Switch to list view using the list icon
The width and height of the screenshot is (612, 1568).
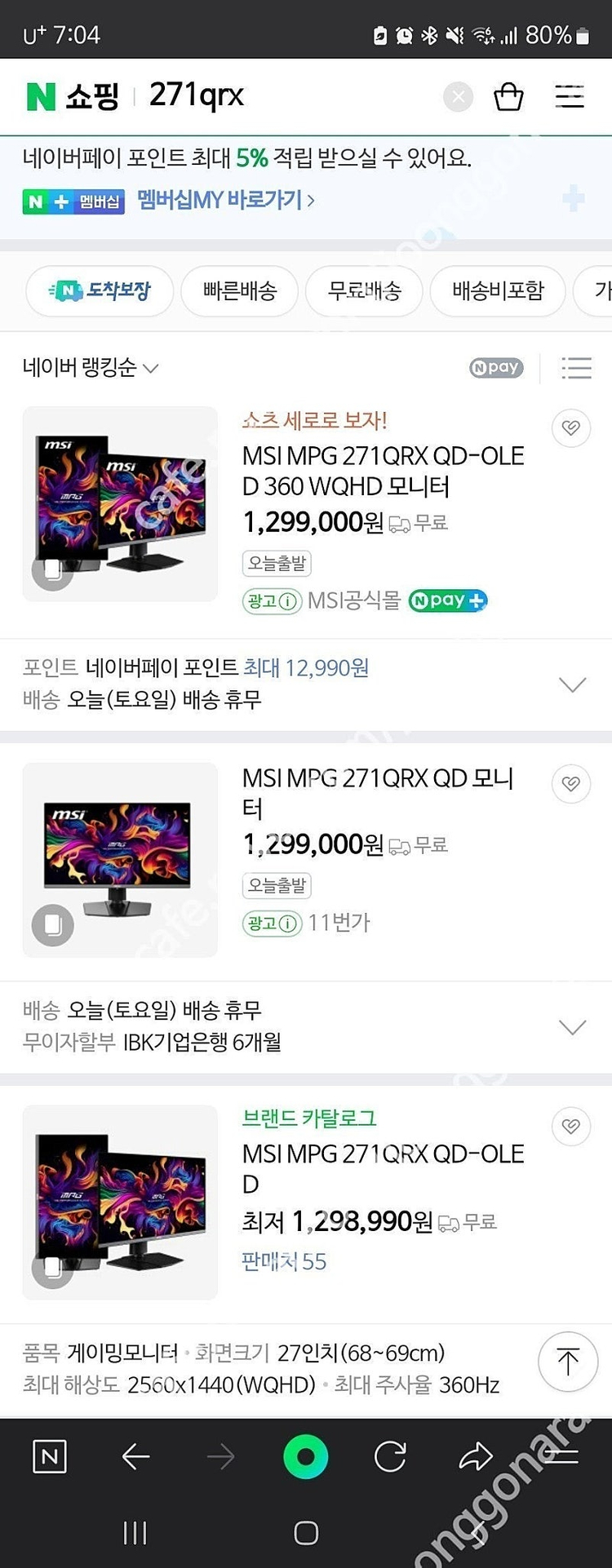[x=577, y=368]
